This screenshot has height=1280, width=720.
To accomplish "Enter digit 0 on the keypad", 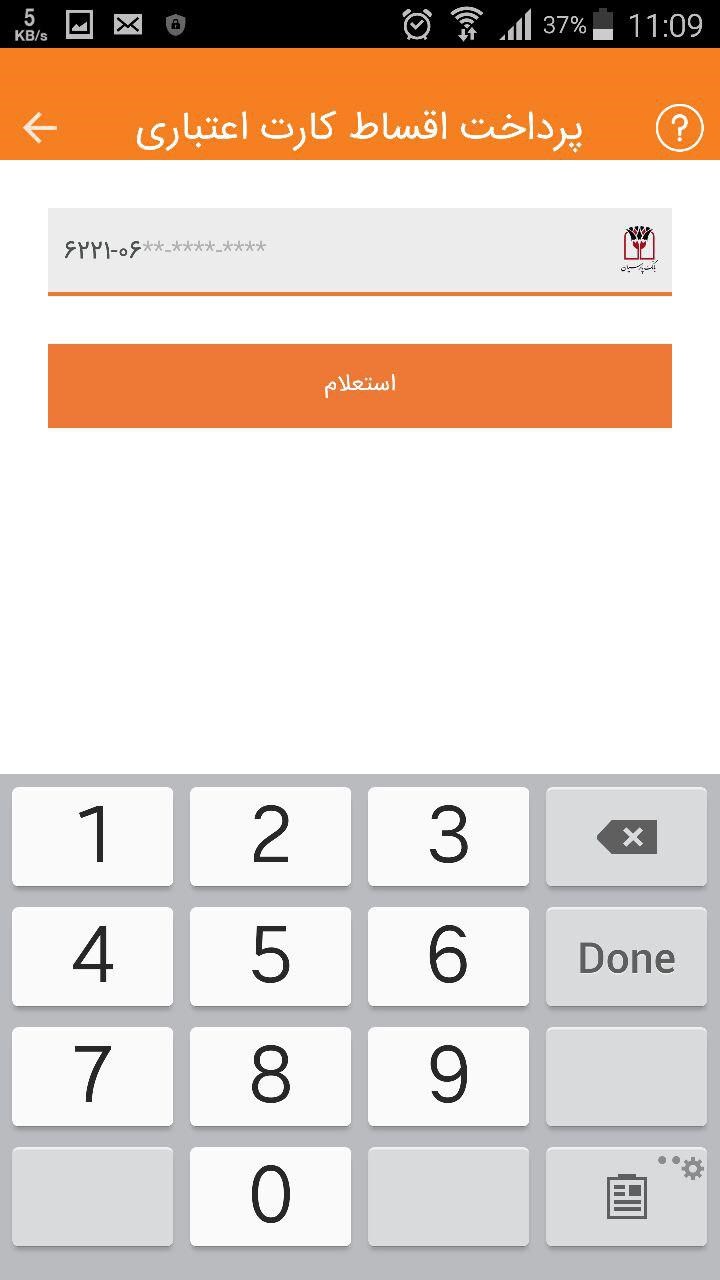I will 270,1196.
